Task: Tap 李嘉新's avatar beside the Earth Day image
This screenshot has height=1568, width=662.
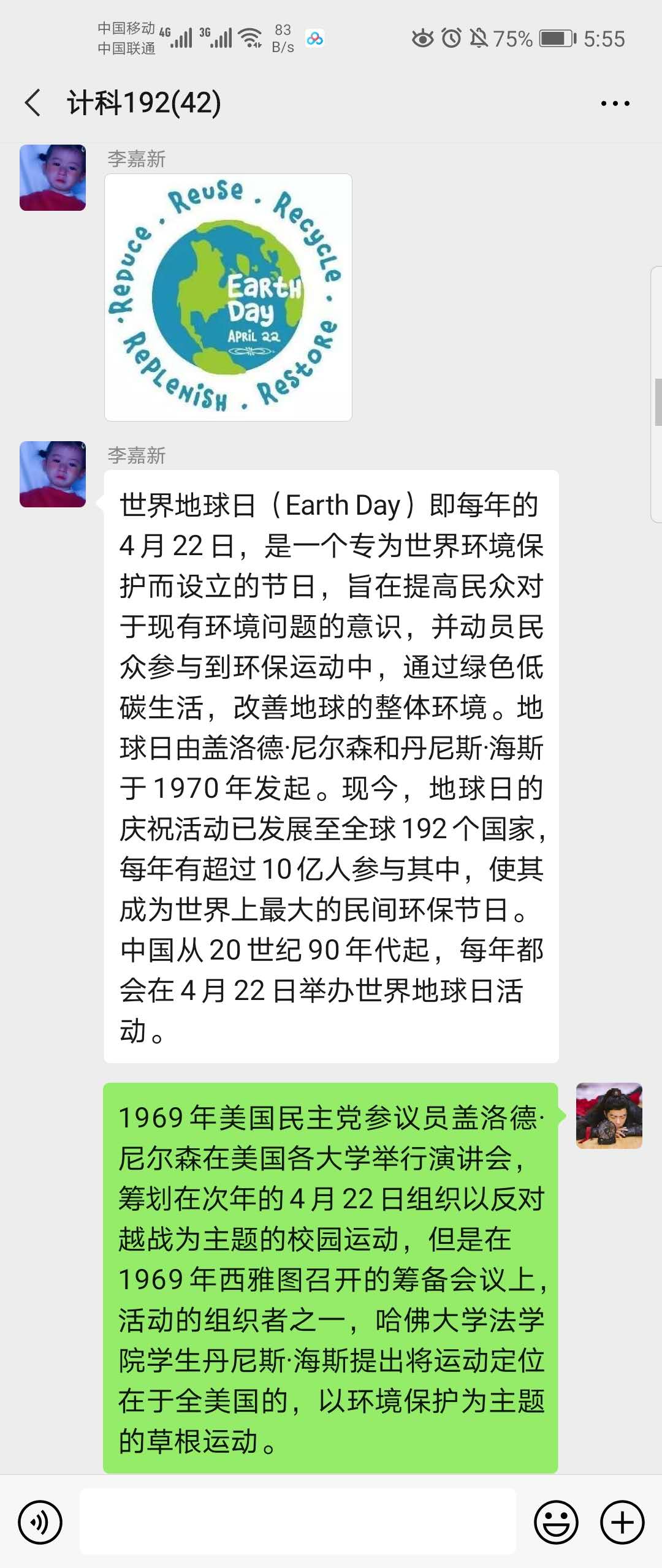Action: [x=53, y=178]
